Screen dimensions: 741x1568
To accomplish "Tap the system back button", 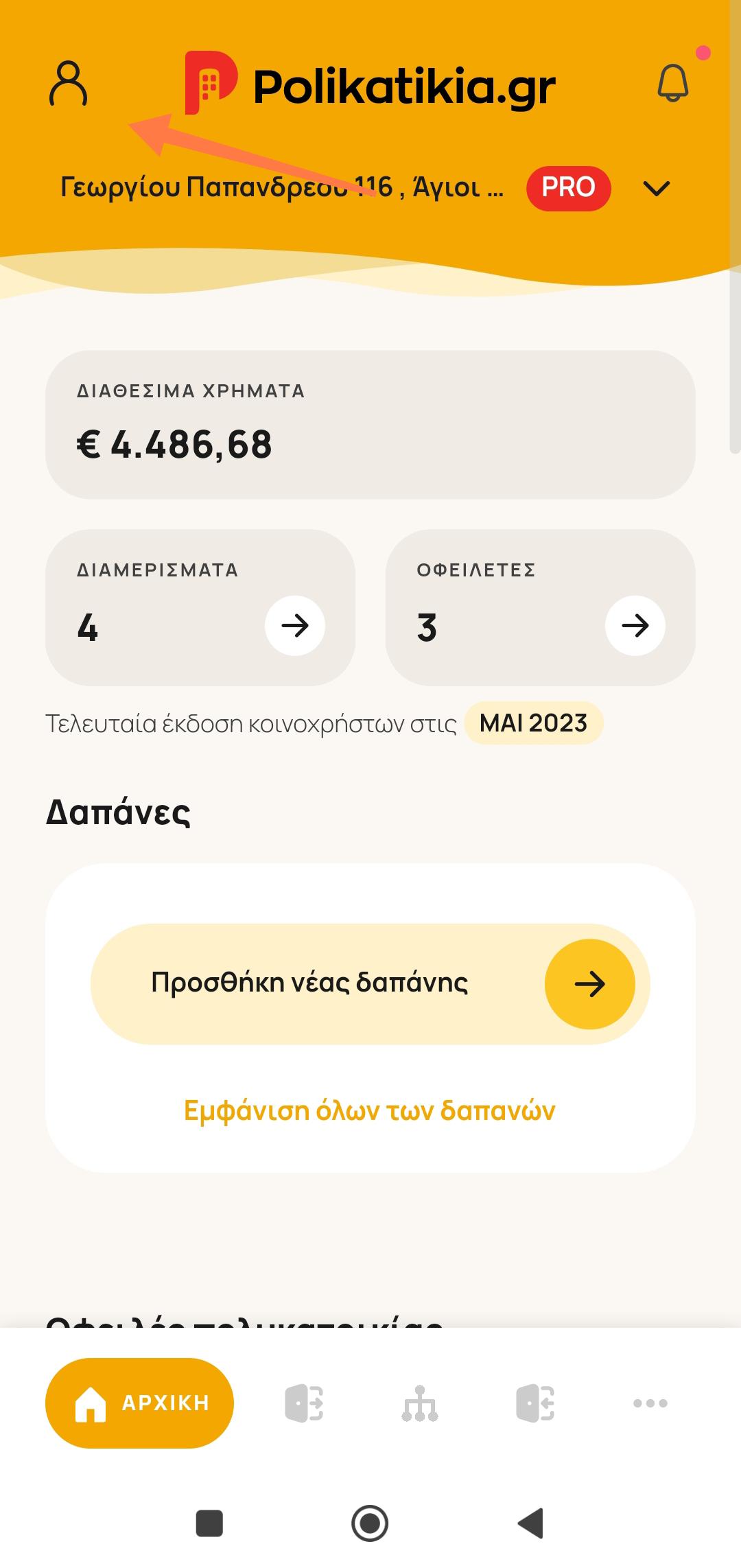I will [x=530, y=1523].
